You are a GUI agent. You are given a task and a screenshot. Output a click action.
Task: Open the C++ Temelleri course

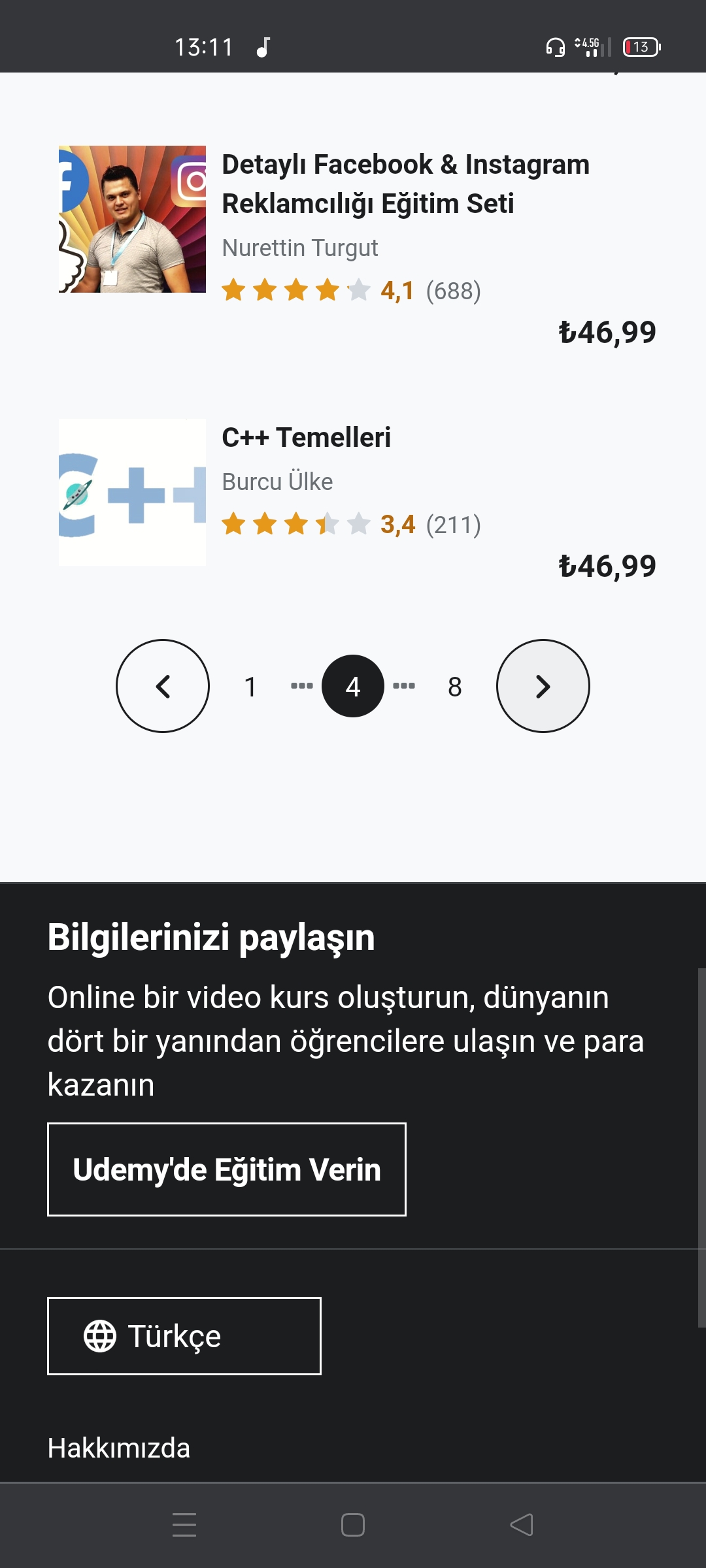pos(306,437)
